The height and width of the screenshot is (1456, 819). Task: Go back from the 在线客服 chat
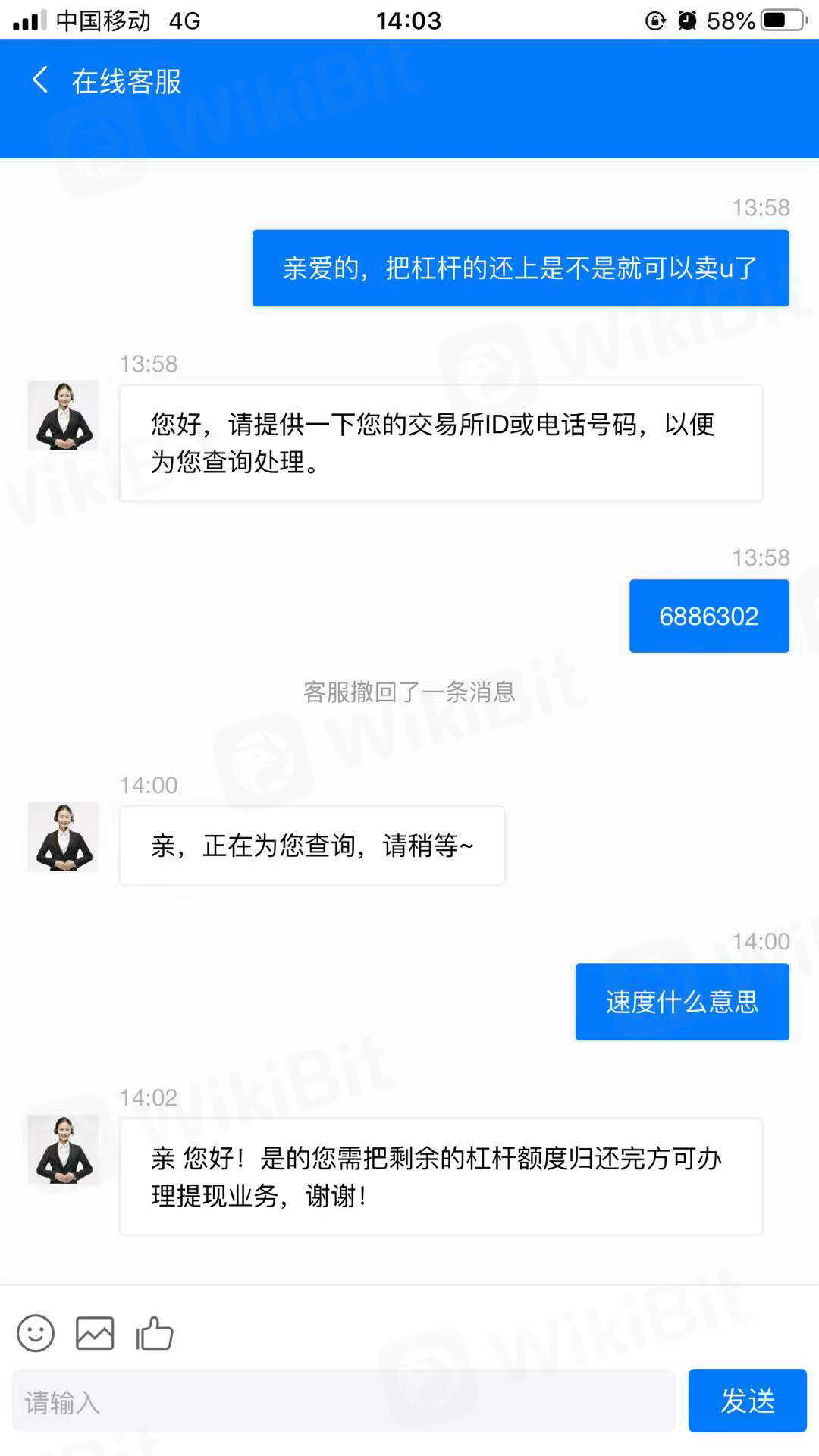tap(40, 80)
